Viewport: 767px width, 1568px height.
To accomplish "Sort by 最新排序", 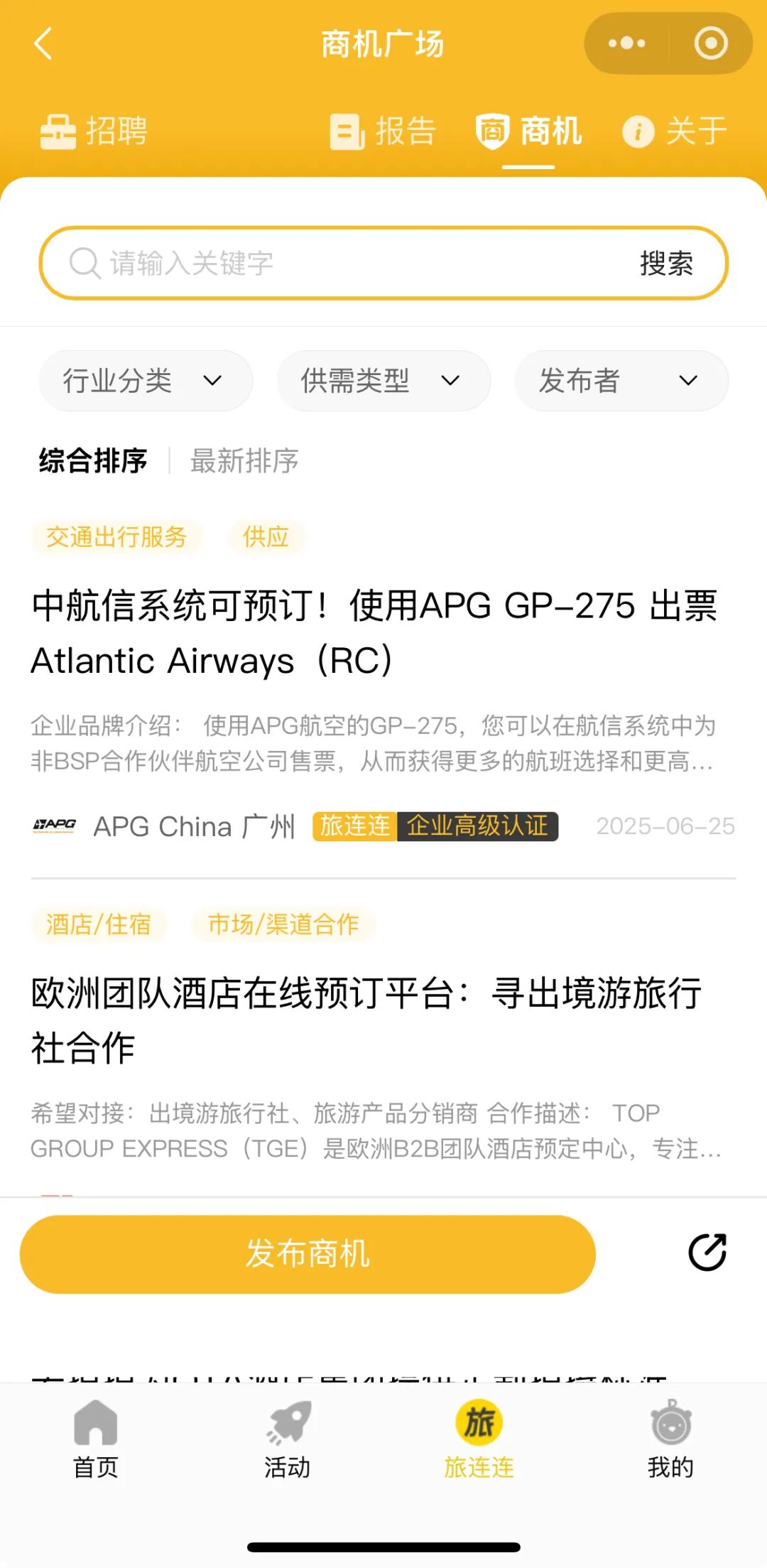I will 244,460.
